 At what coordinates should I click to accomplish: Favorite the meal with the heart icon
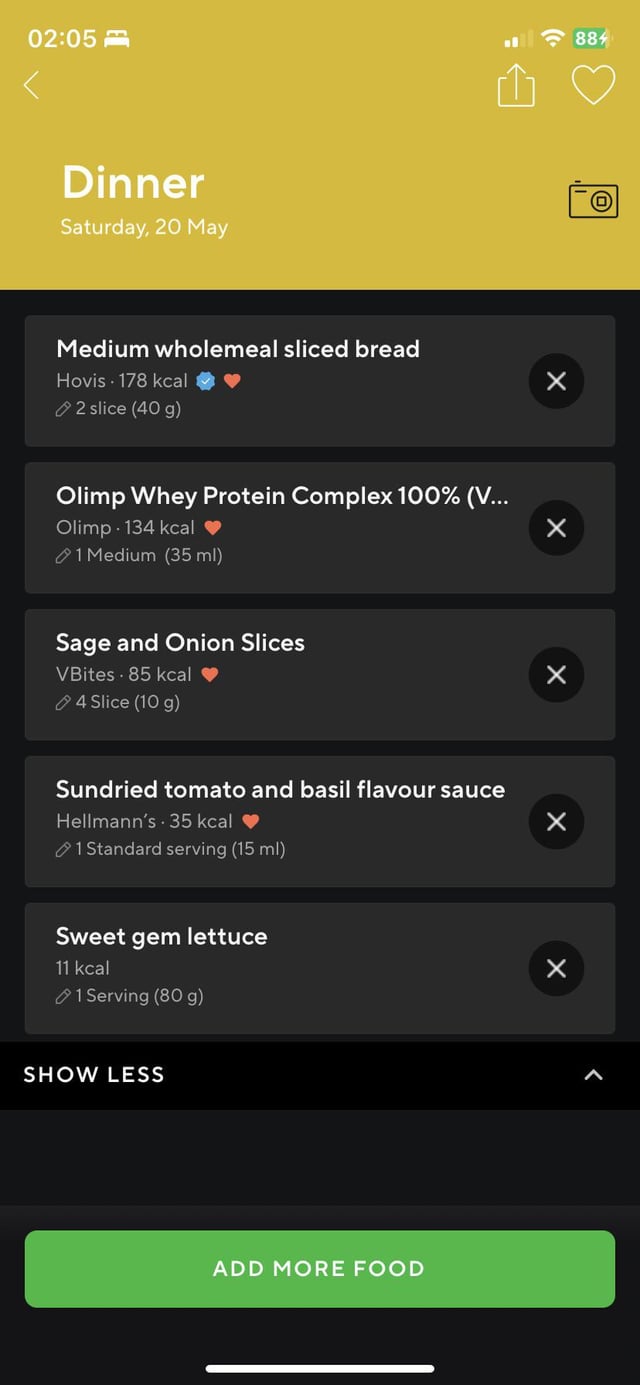coord(593,86)
